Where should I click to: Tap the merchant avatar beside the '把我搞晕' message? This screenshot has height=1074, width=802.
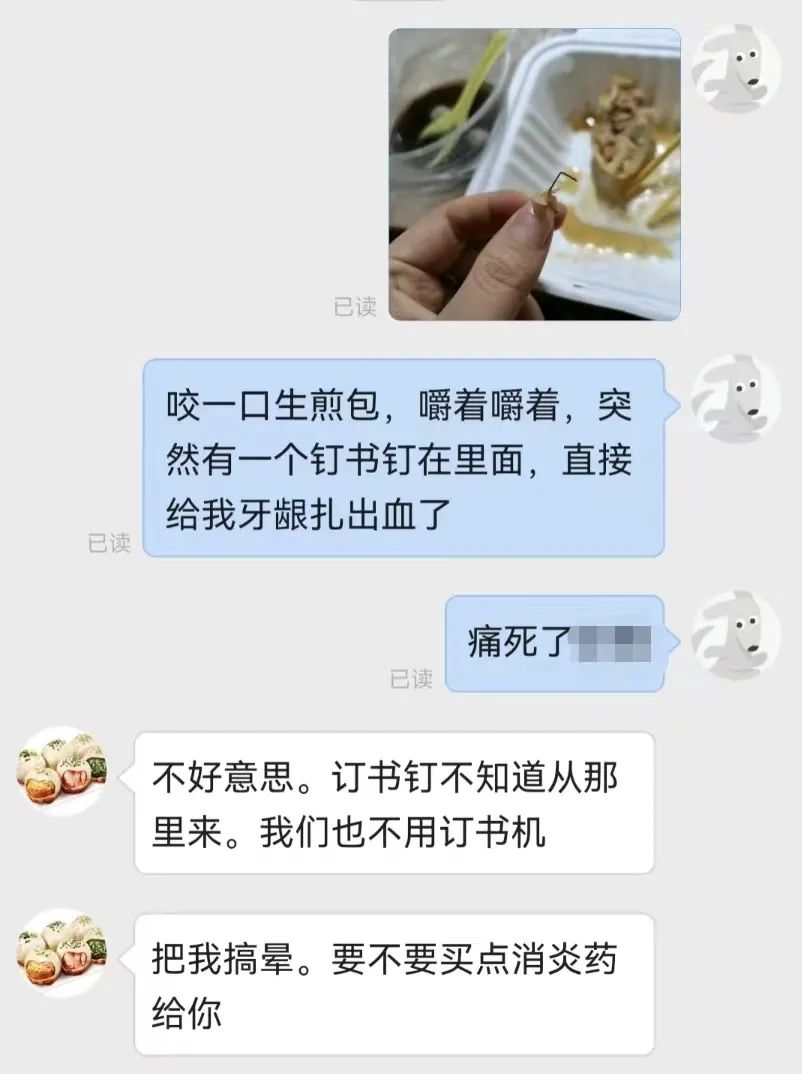tap(64, 950)
